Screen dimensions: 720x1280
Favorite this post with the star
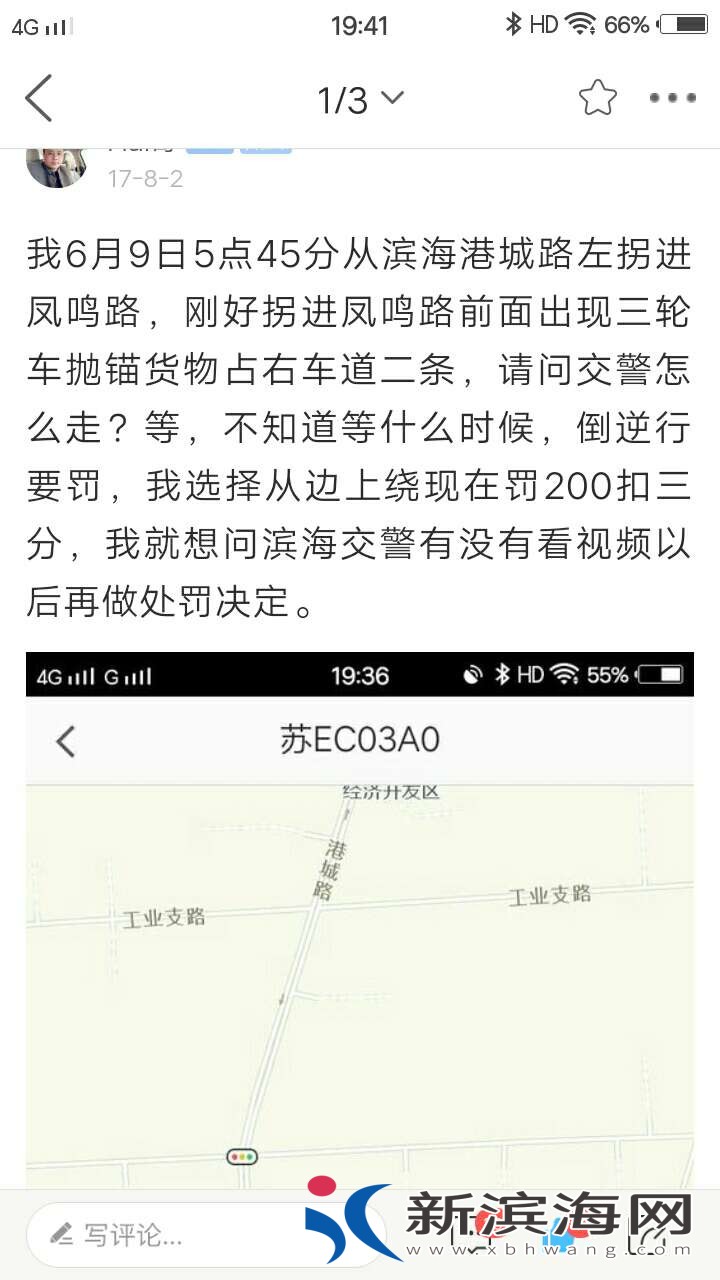coord(597,98)
